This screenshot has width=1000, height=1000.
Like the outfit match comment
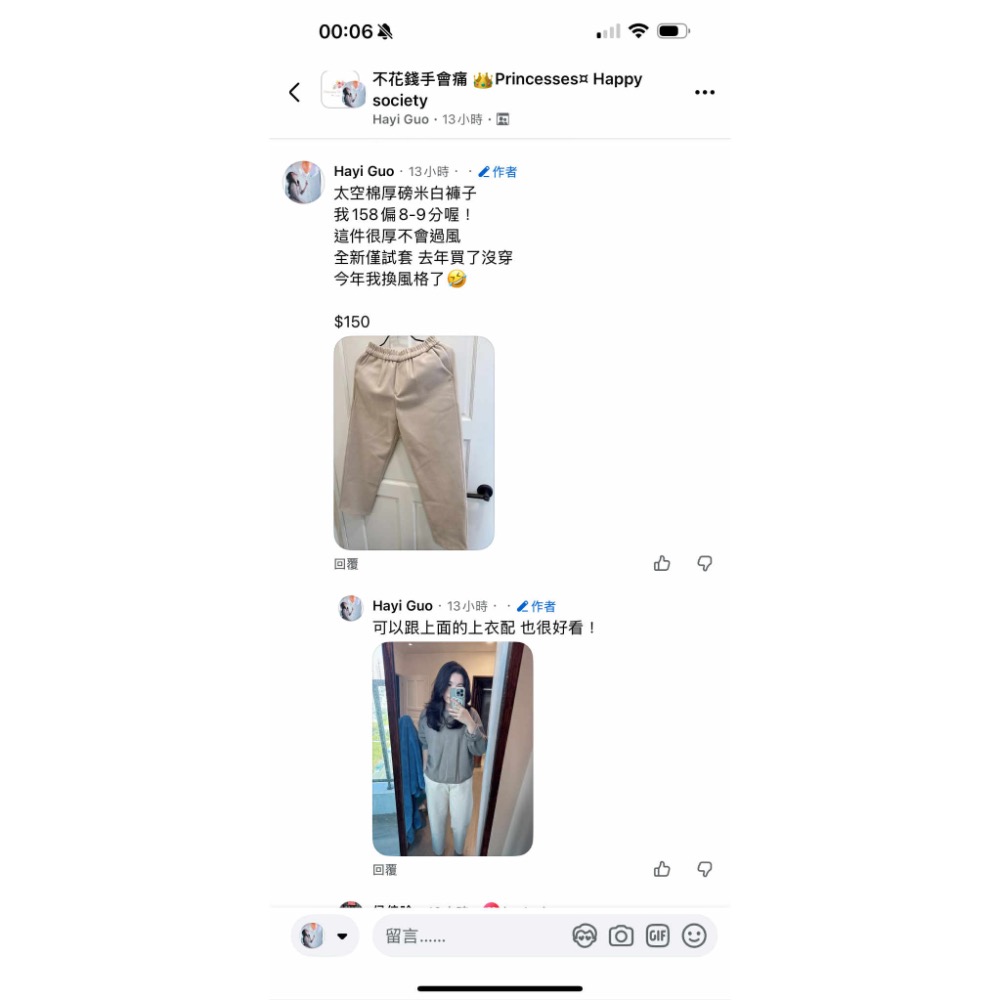[x=662, y=869]
